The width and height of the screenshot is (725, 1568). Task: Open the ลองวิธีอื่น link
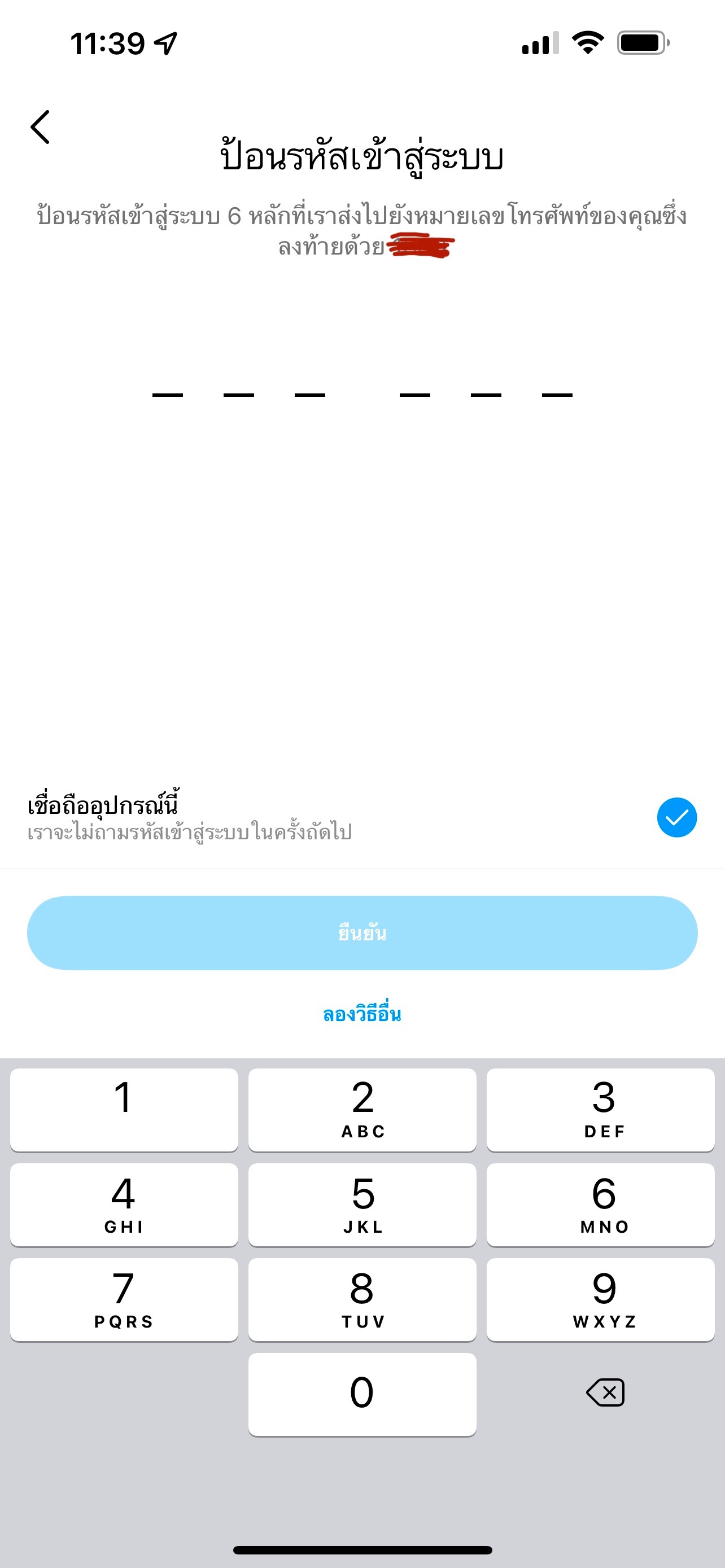(362, 1014)
